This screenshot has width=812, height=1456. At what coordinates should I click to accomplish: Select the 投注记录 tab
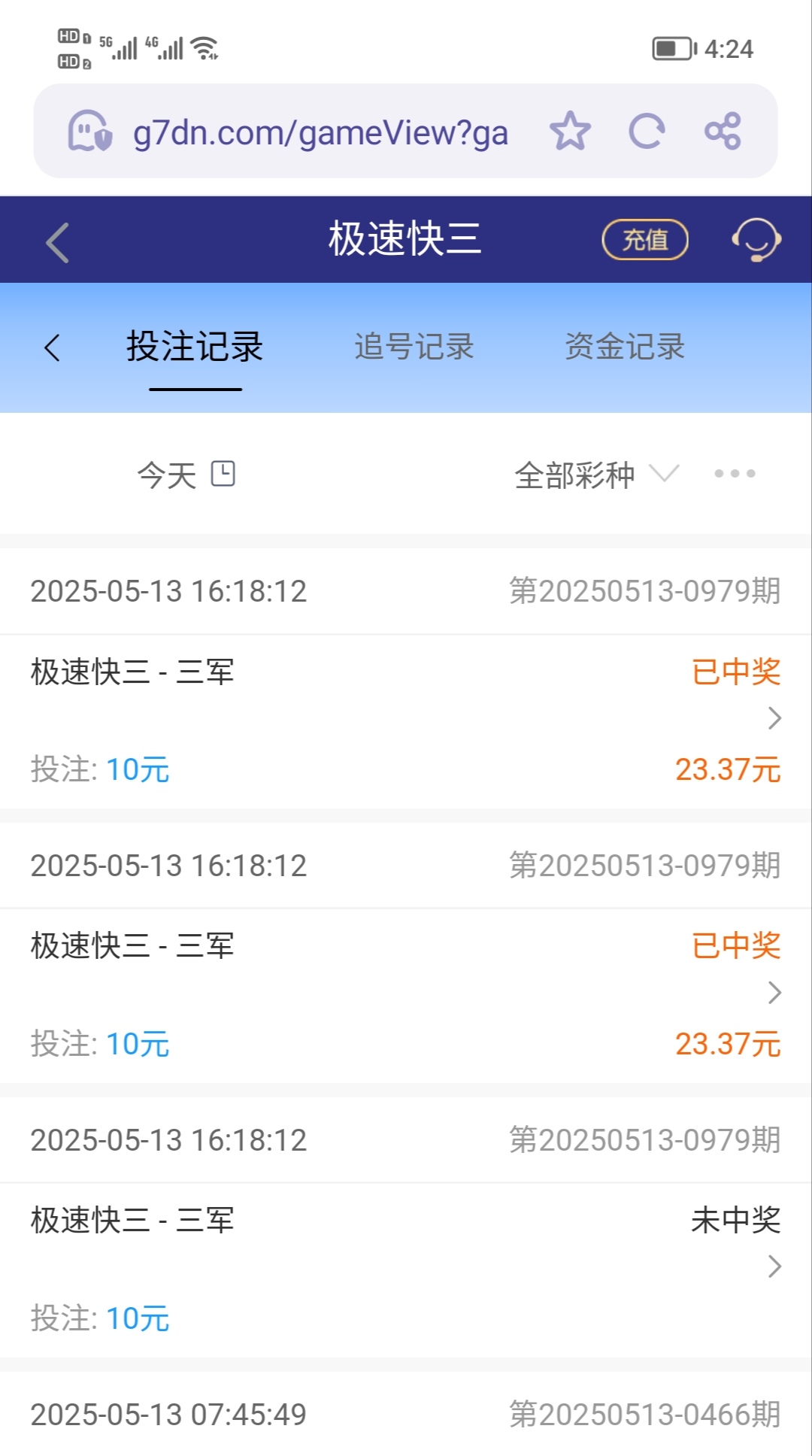(x=195, y=347)
